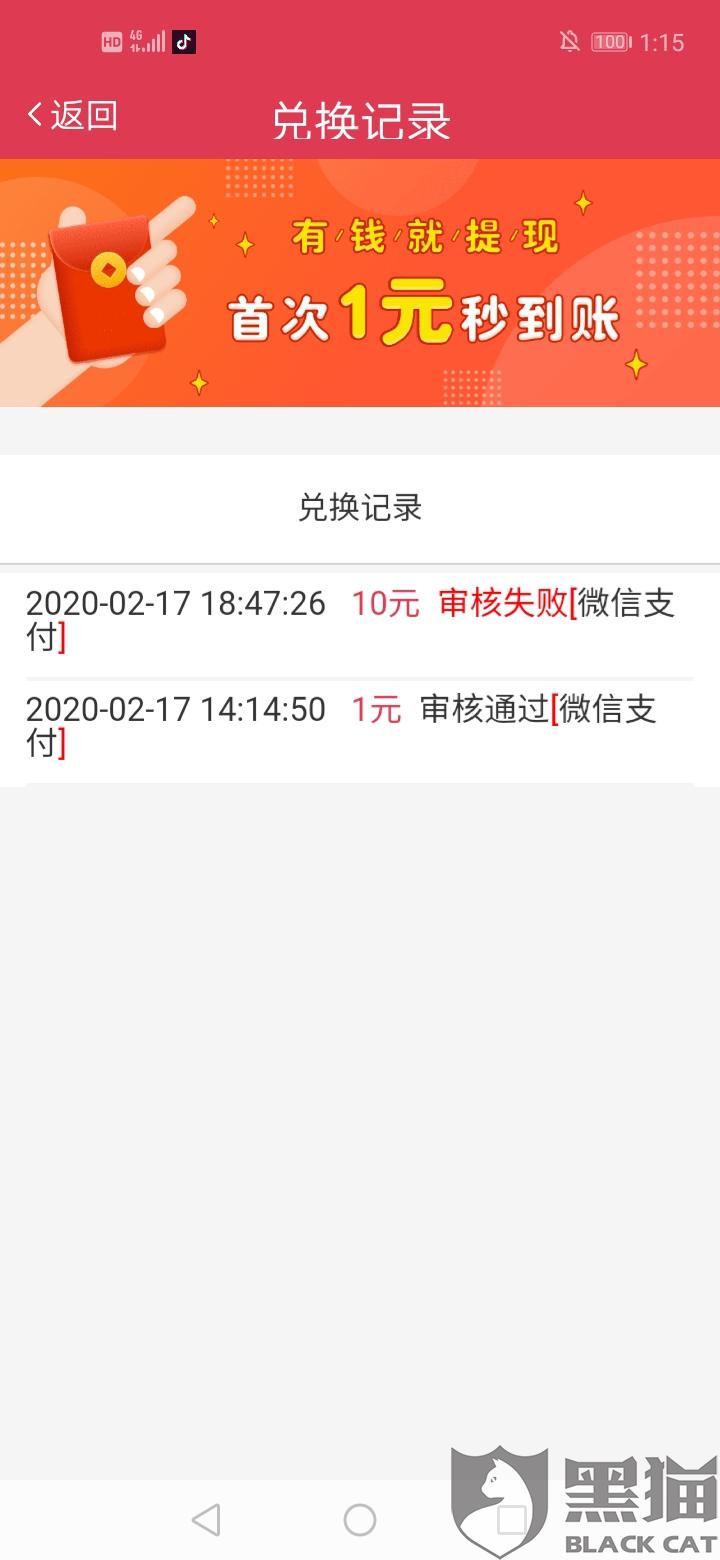This screenshot has width=720, height=1560.
Task: Tap the system back navigation button
Action: pos(206,1520)
